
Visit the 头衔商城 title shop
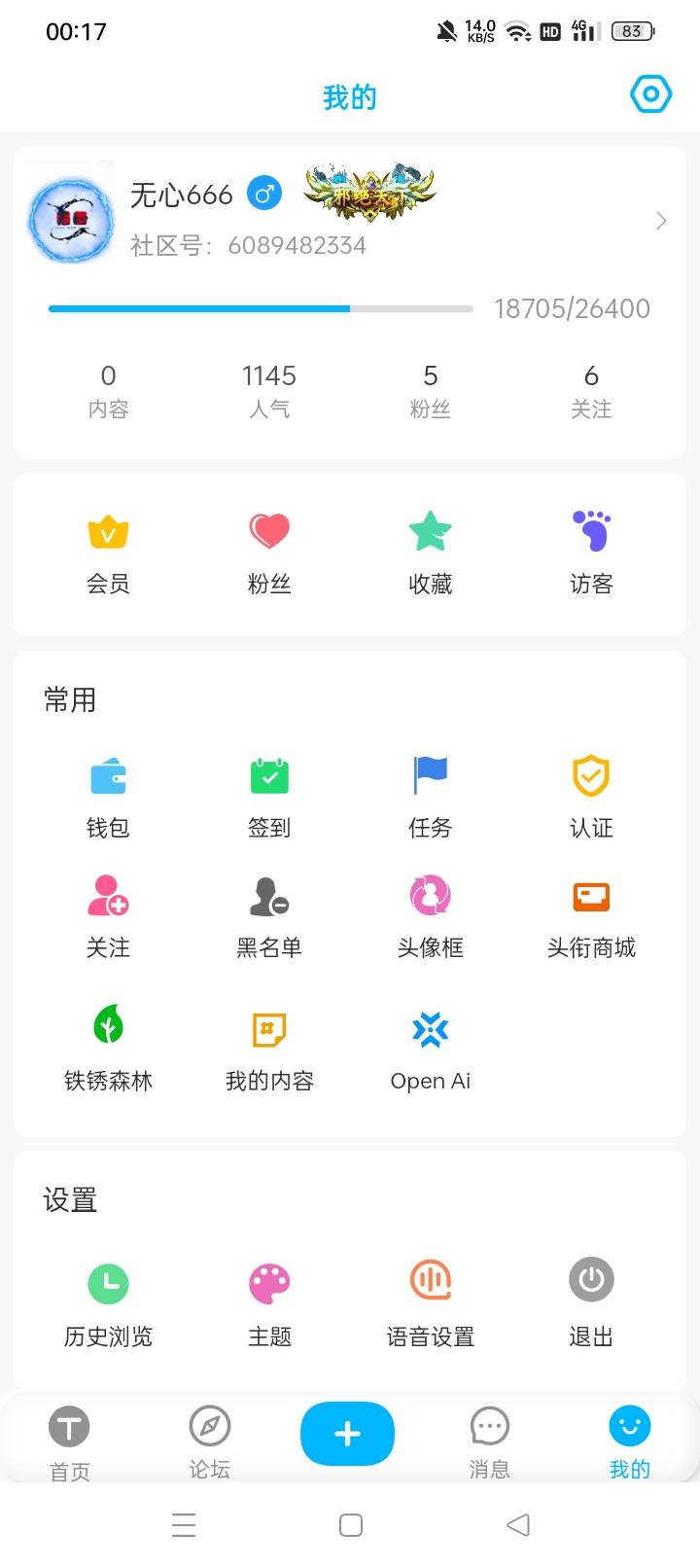[591, 915]
